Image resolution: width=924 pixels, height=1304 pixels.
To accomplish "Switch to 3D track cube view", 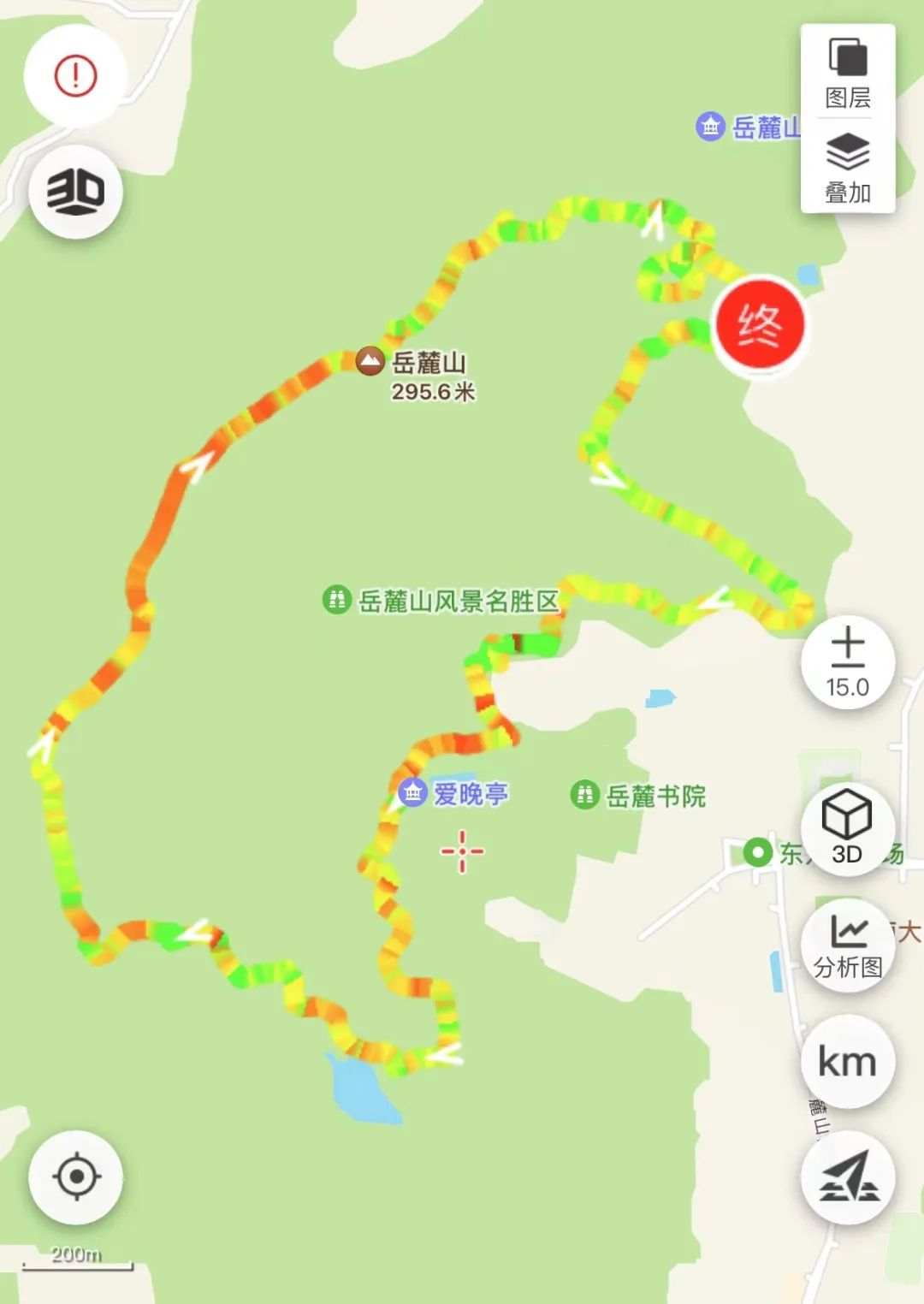I will coord(847,827).
